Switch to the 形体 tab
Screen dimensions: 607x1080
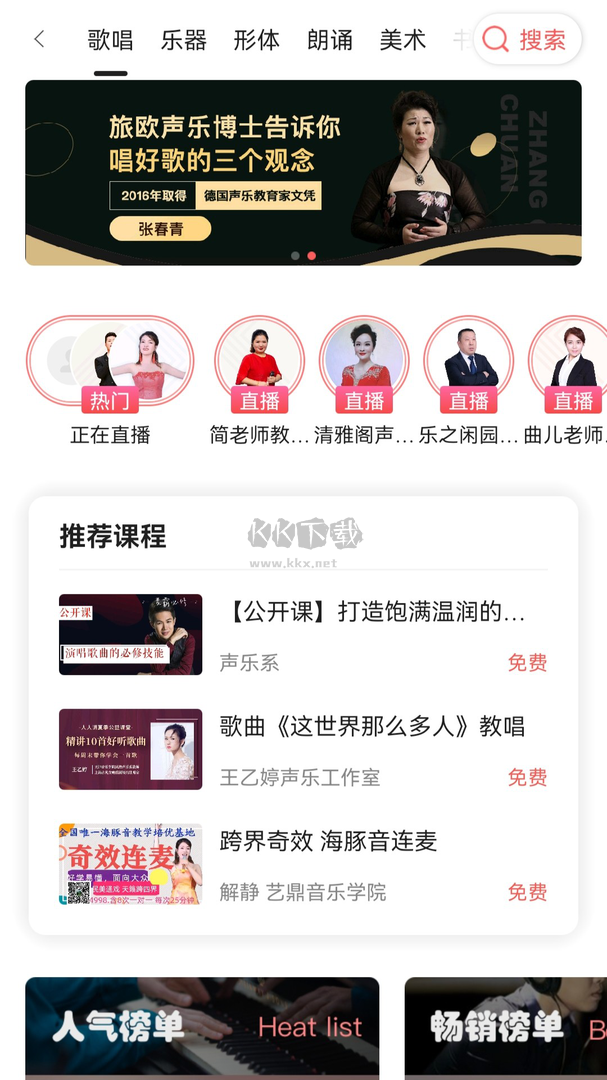(257, 40)
